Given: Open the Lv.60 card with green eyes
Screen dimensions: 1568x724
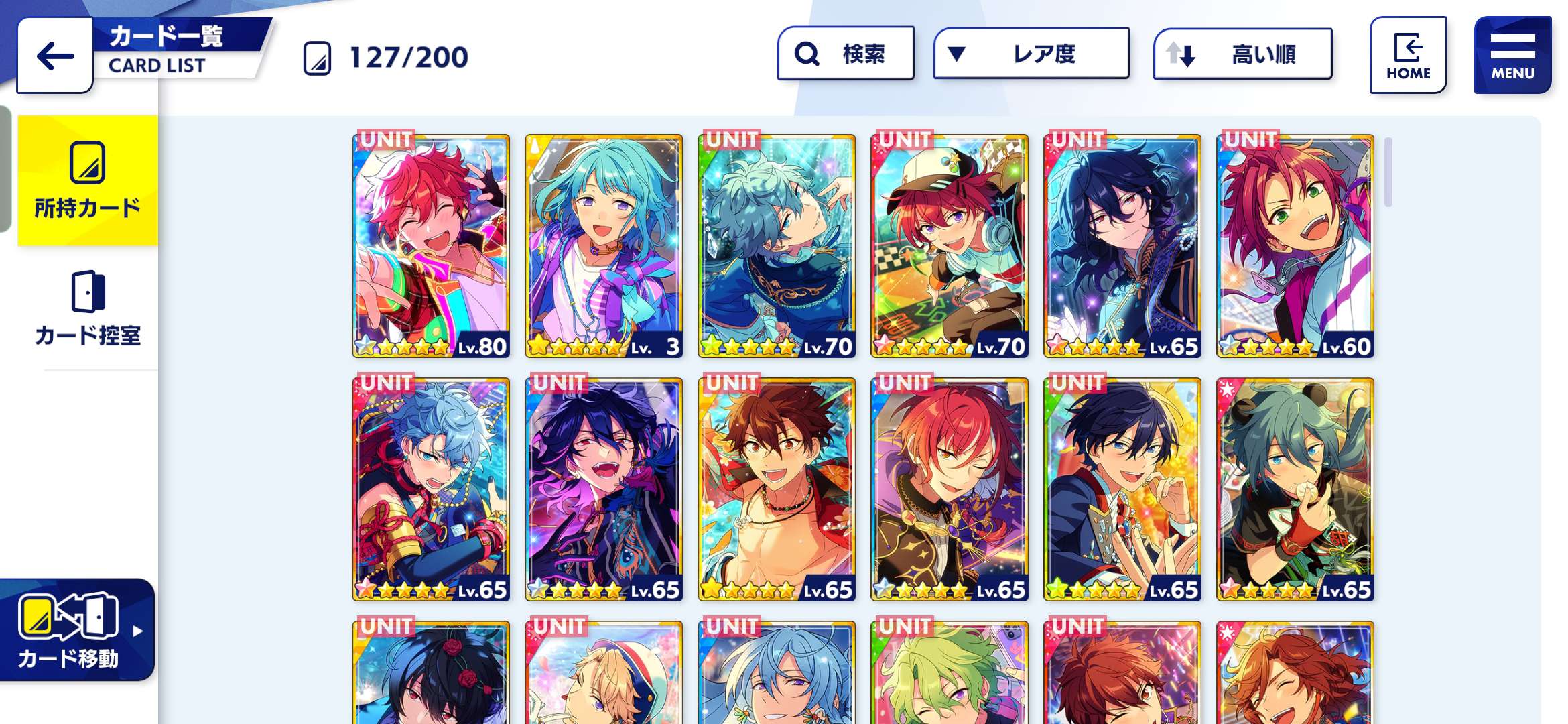Looking at the screenshot, I should (x=1295, y=245).
